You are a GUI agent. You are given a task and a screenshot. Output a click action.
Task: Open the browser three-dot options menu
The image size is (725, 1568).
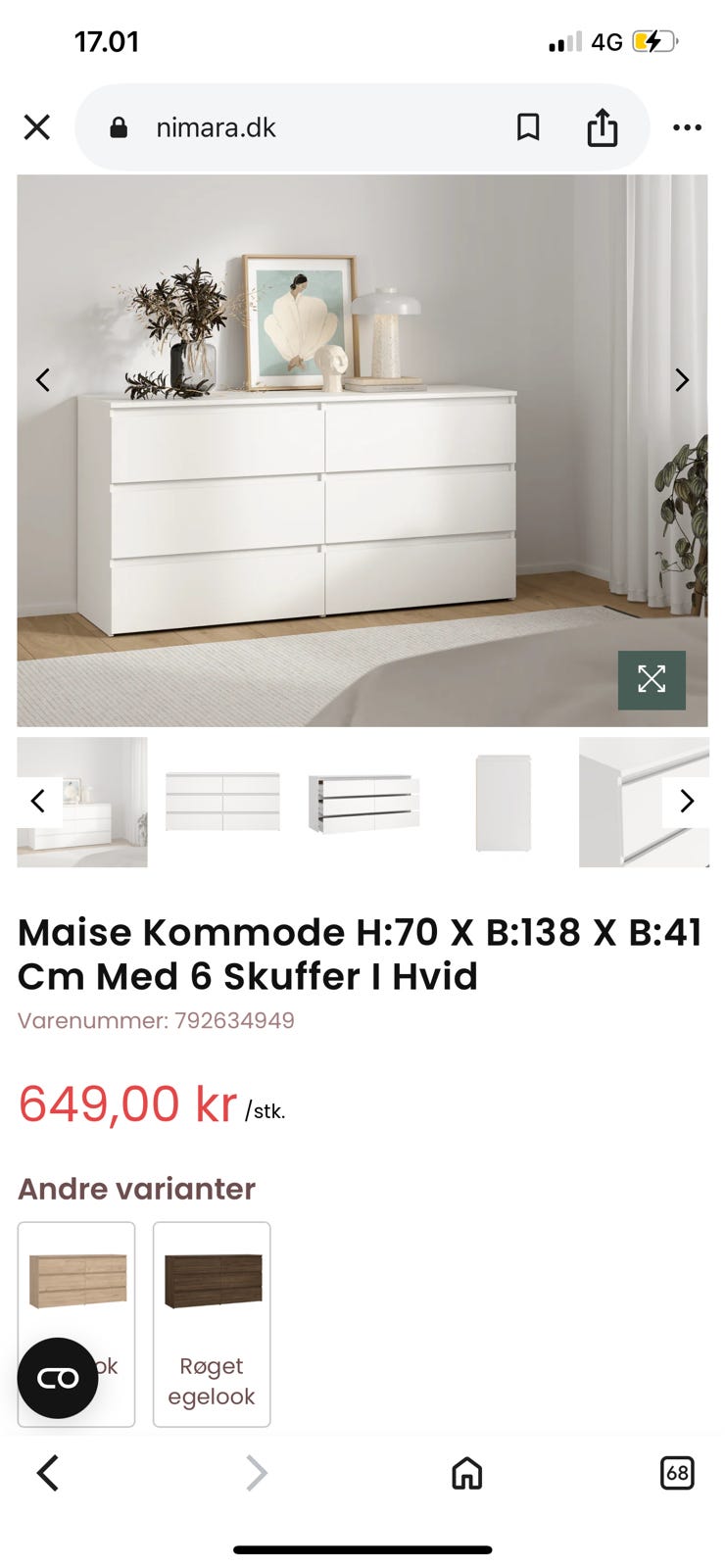[x=687, y=127]
